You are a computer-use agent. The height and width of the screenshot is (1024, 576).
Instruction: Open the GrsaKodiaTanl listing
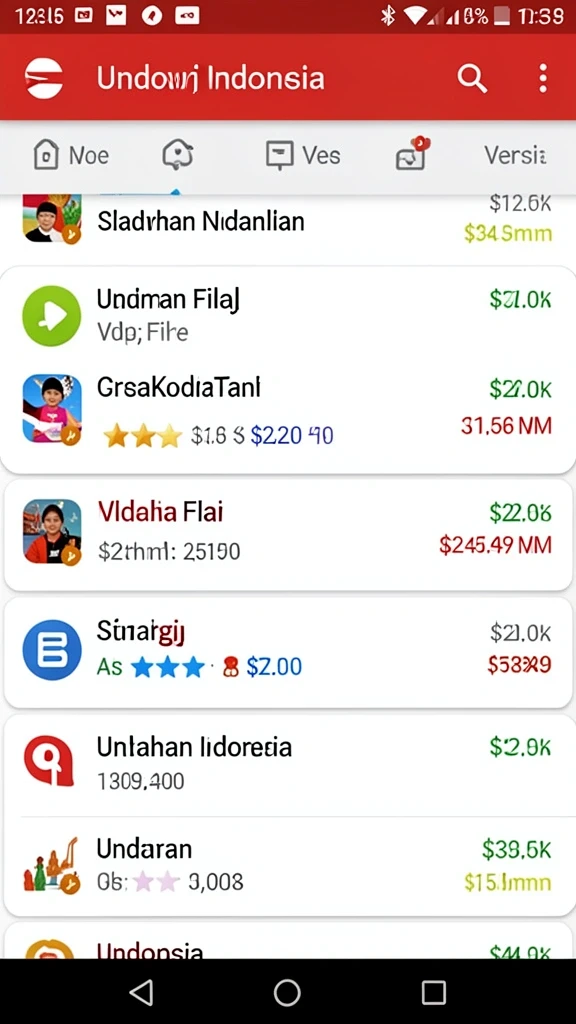tap(288, 411)
